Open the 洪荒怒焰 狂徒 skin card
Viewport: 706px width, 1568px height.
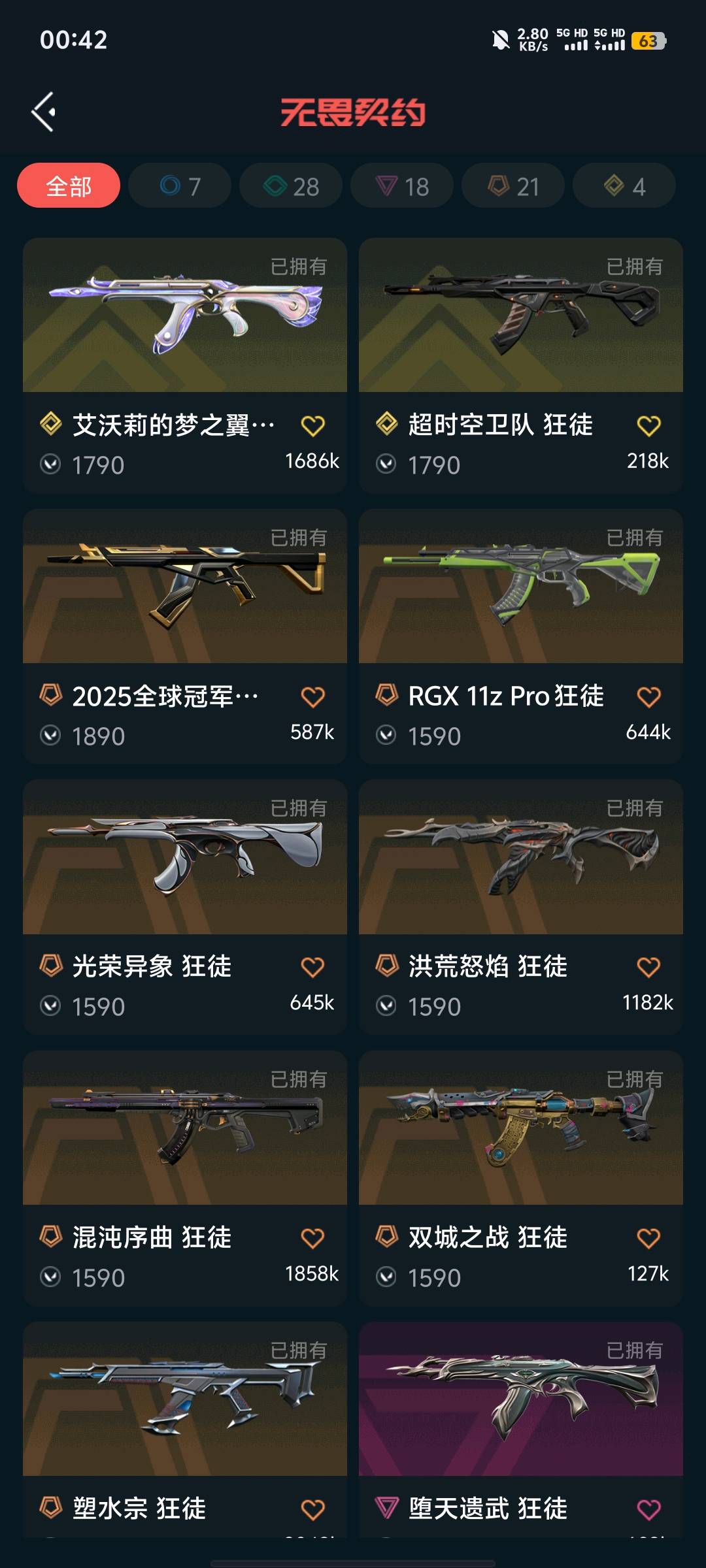521,857
